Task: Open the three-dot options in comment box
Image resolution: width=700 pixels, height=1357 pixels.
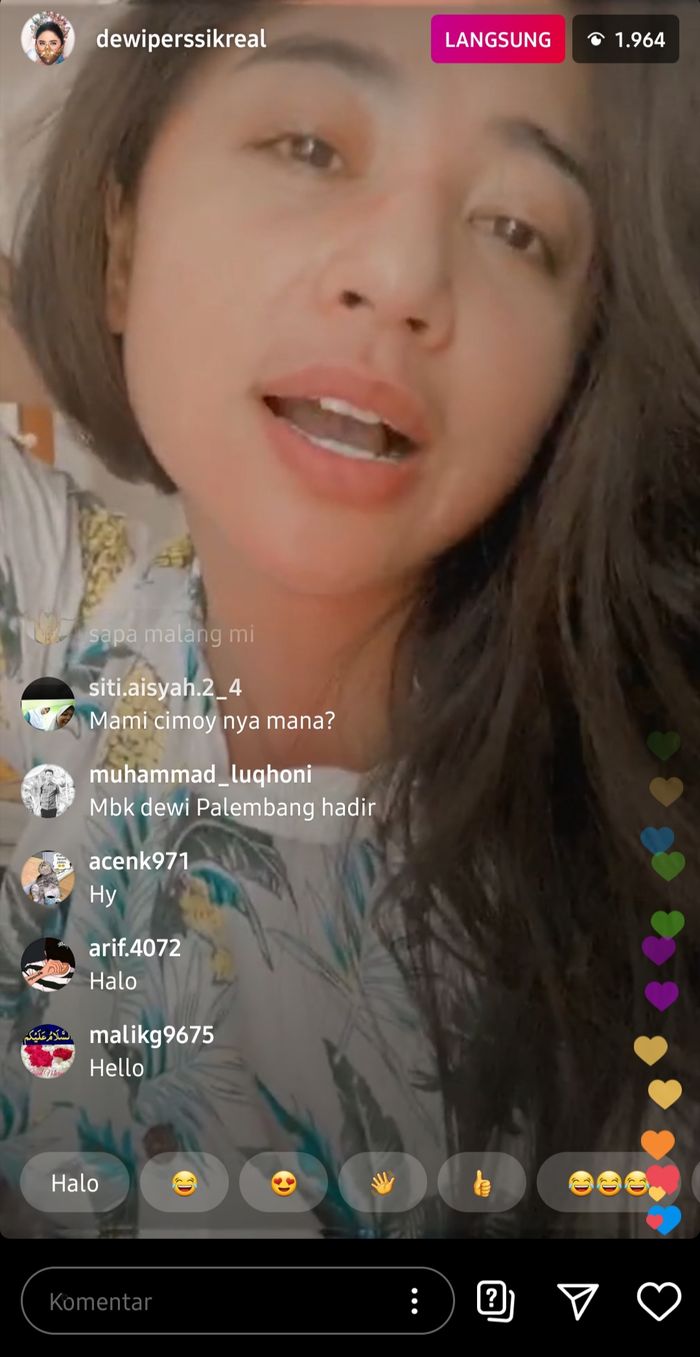Action: point(414,1301)
